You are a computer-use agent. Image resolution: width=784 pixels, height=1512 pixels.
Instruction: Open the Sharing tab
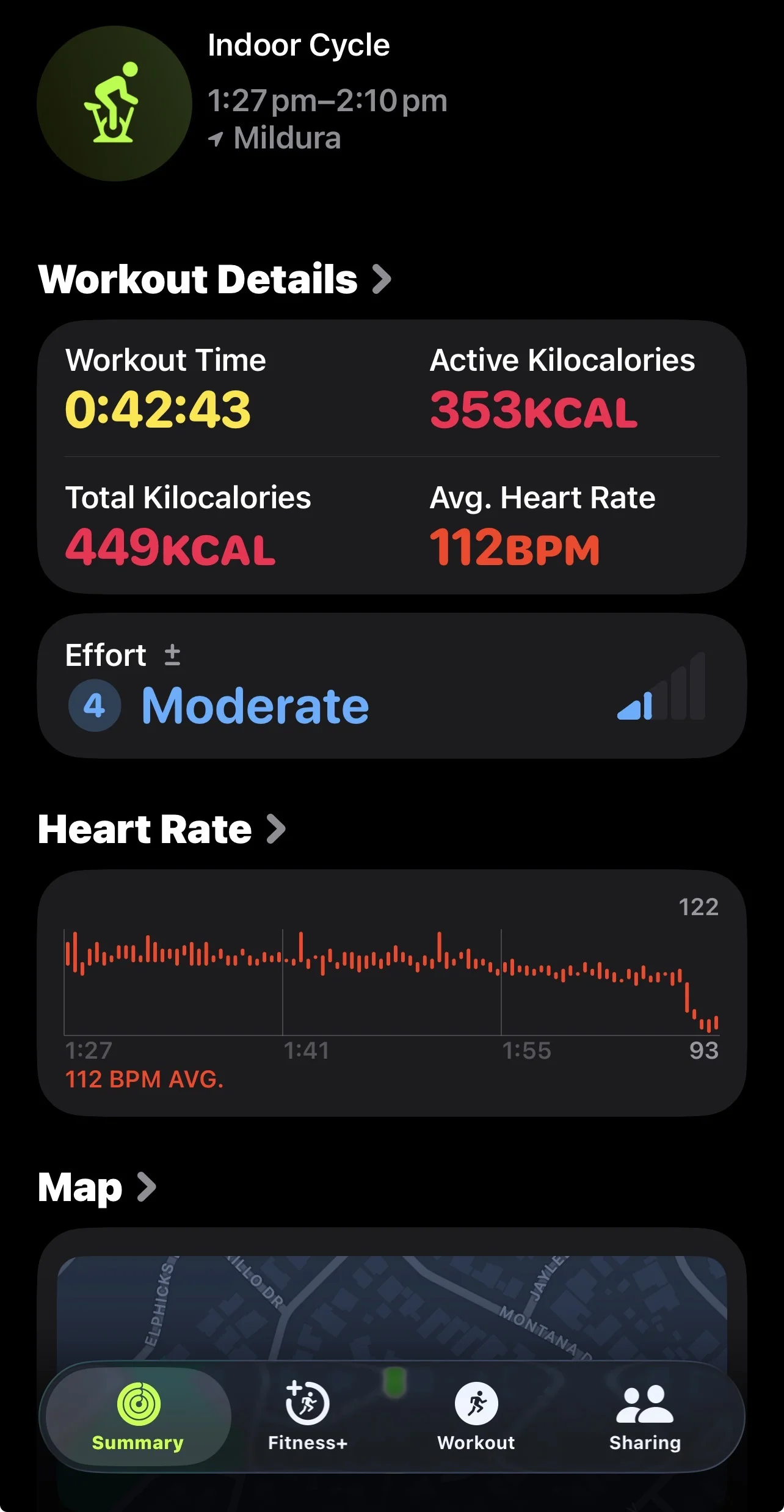click(x=645, y=1417)
